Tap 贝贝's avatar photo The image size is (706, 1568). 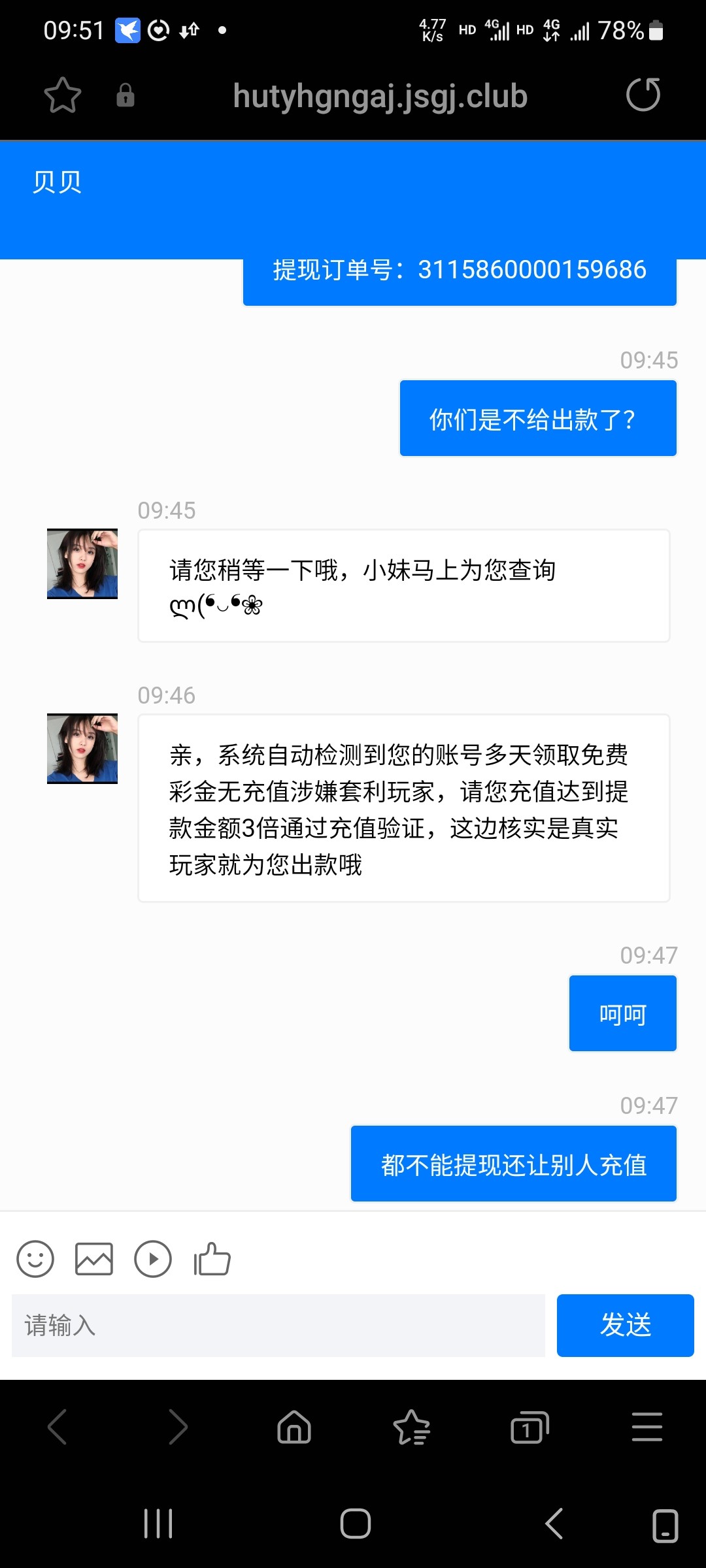(82, 564)
